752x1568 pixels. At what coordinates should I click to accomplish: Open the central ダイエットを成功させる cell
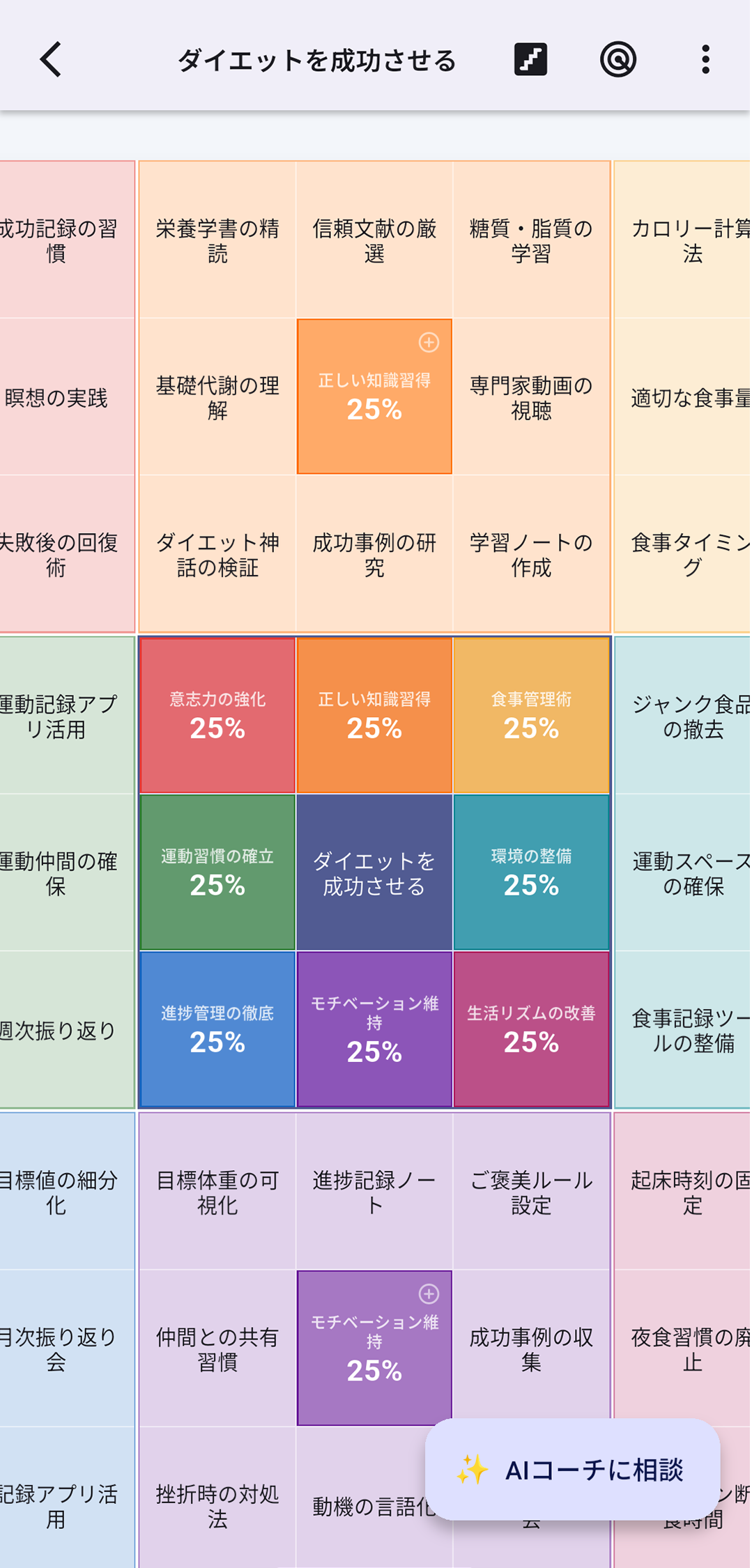pos(374,873)
